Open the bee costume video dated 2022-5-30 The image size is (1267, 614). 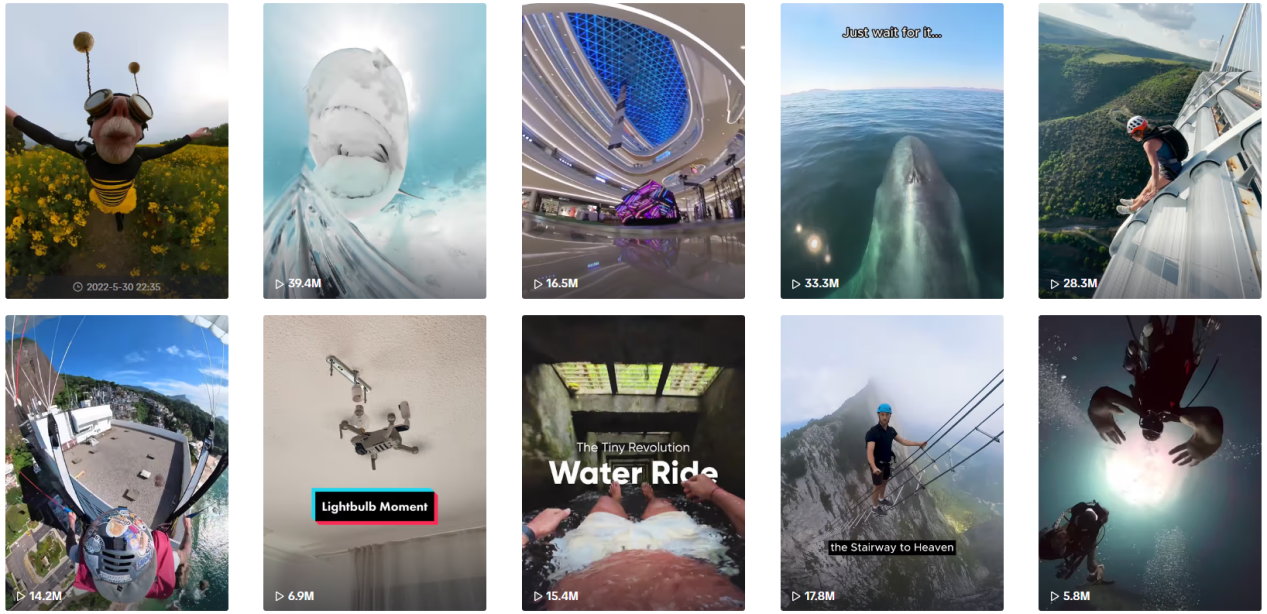click(x=117, y=150)
